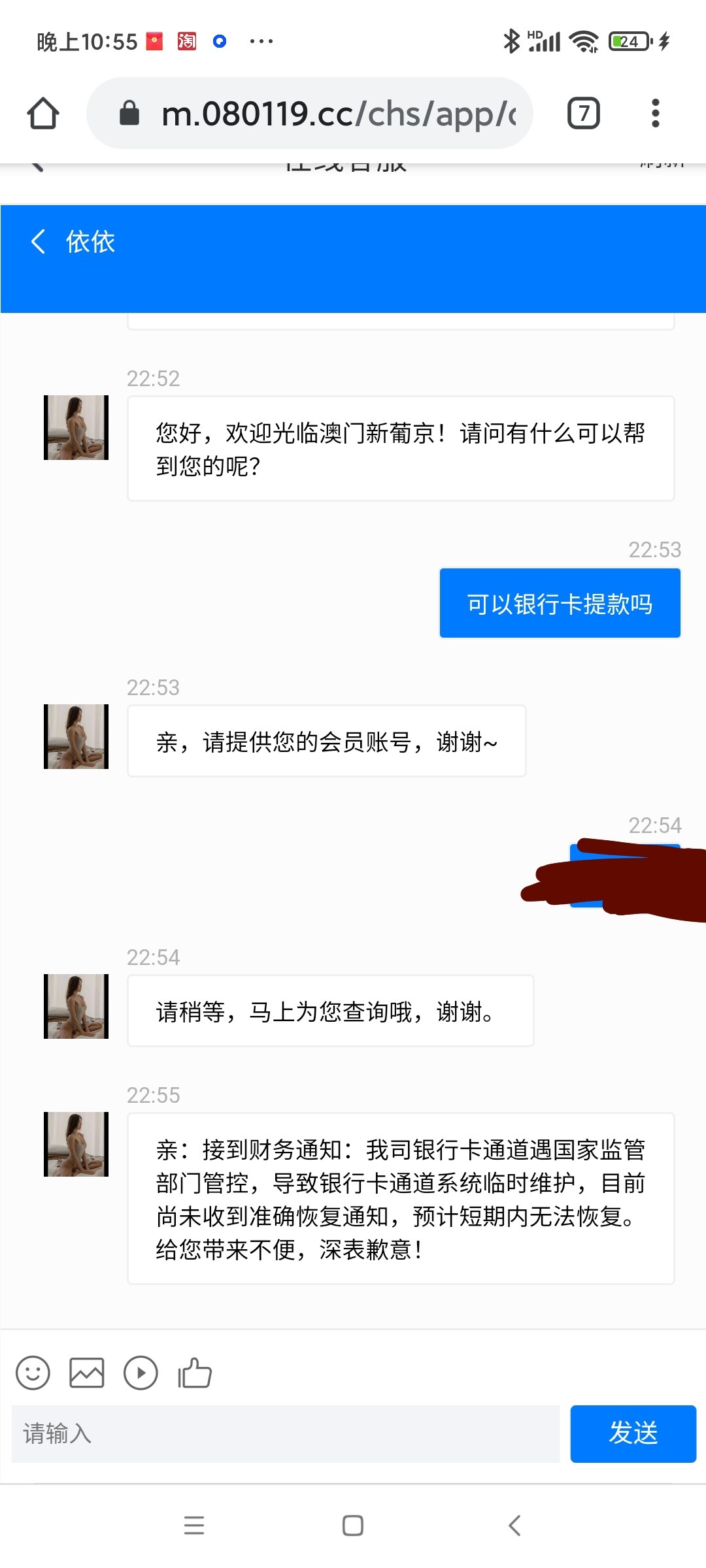The height and width of the screenshot is (1568, 706).
Task: Go back from the 依依 chat
Action: tap(39, 242)
